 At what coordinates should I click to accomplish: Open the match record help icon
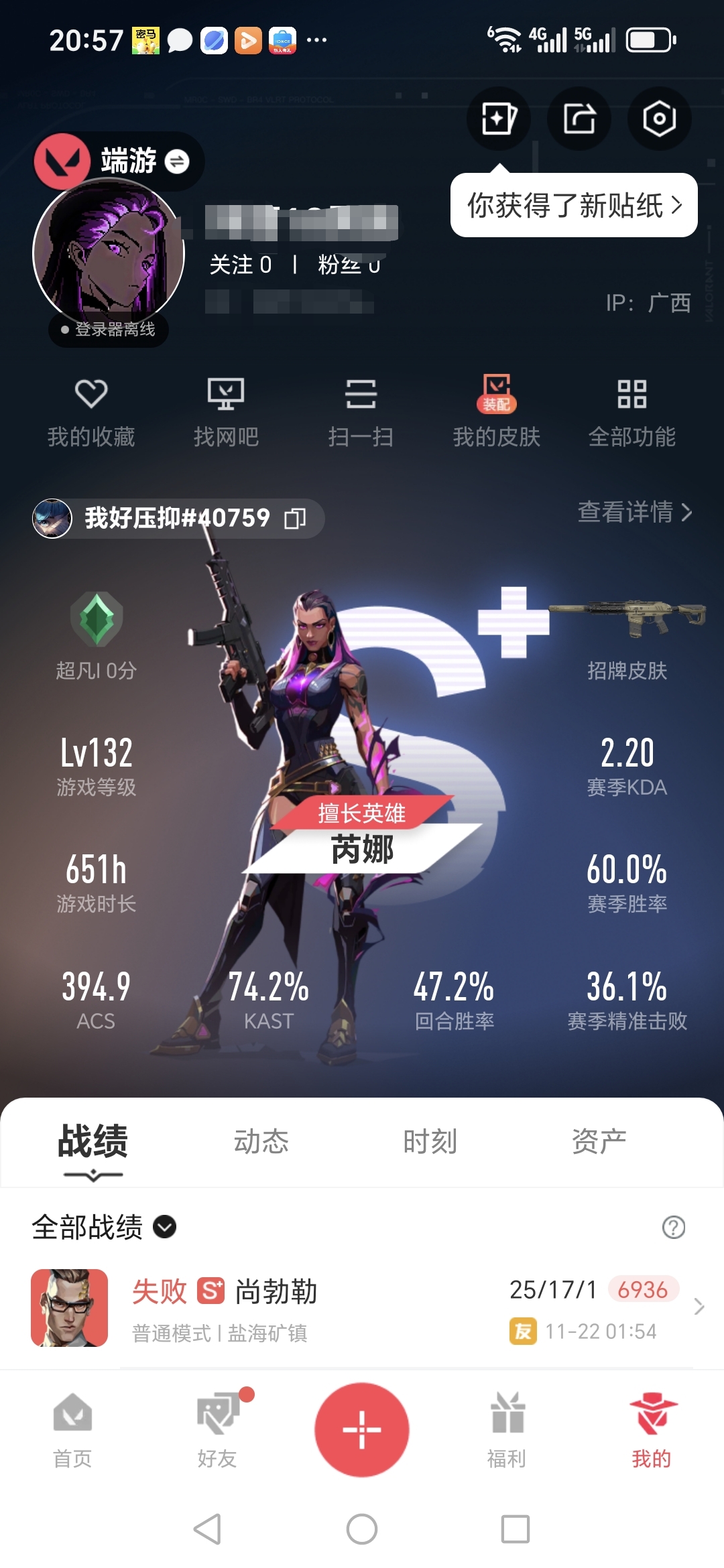(x=673, y=1227)
